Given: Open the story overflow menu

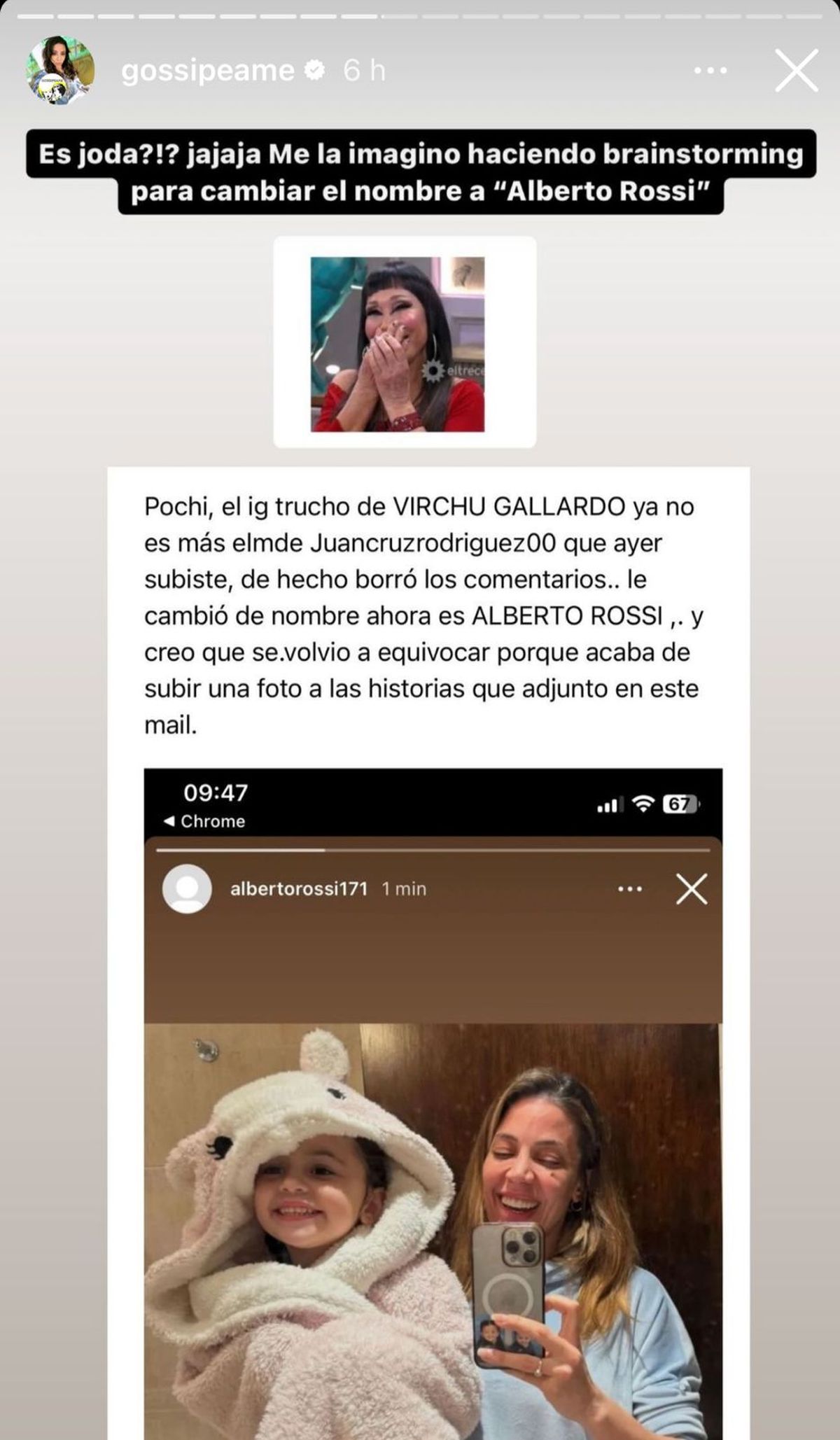Looking at the screenshot, I should click(x=710, y=71).
